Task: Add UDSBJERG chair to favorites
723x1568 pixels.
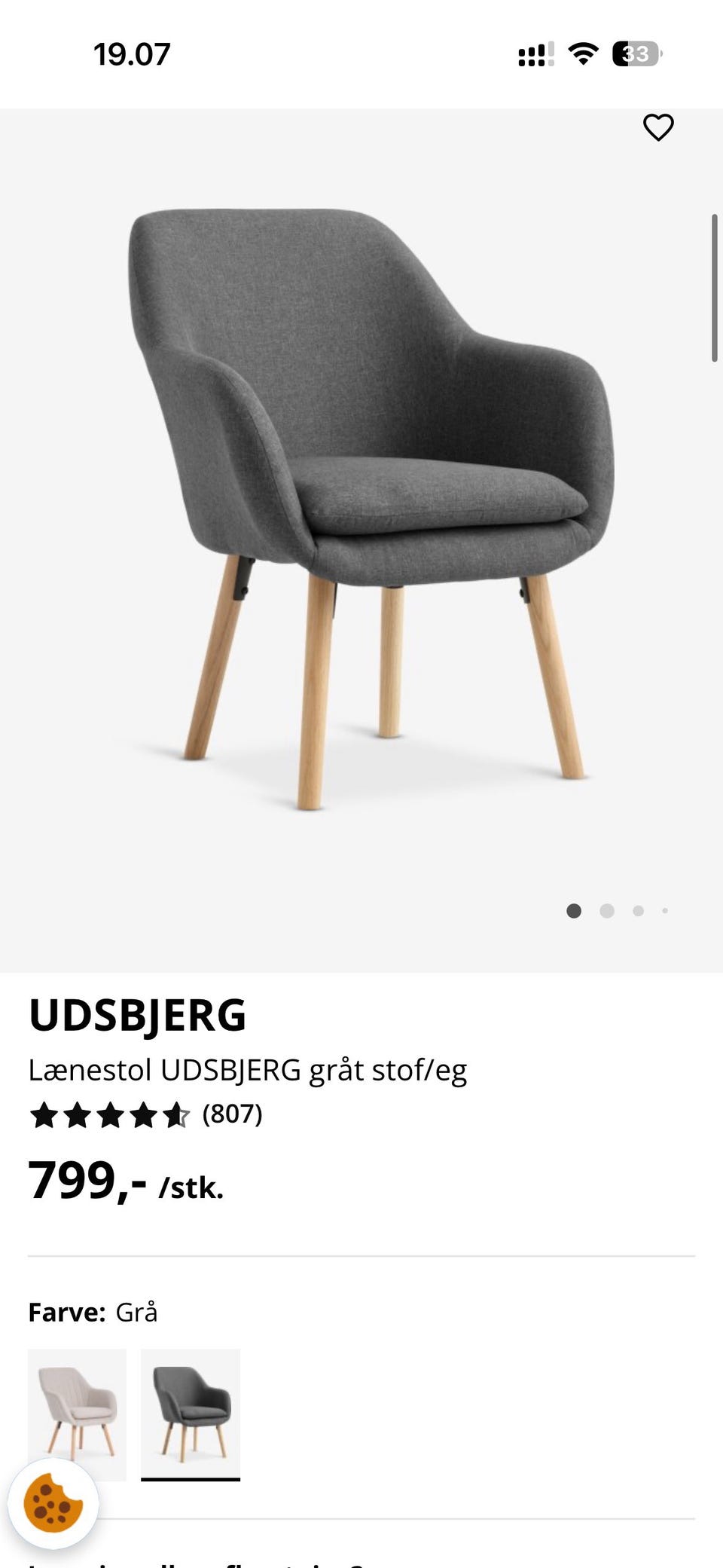Action: (658, 127)
